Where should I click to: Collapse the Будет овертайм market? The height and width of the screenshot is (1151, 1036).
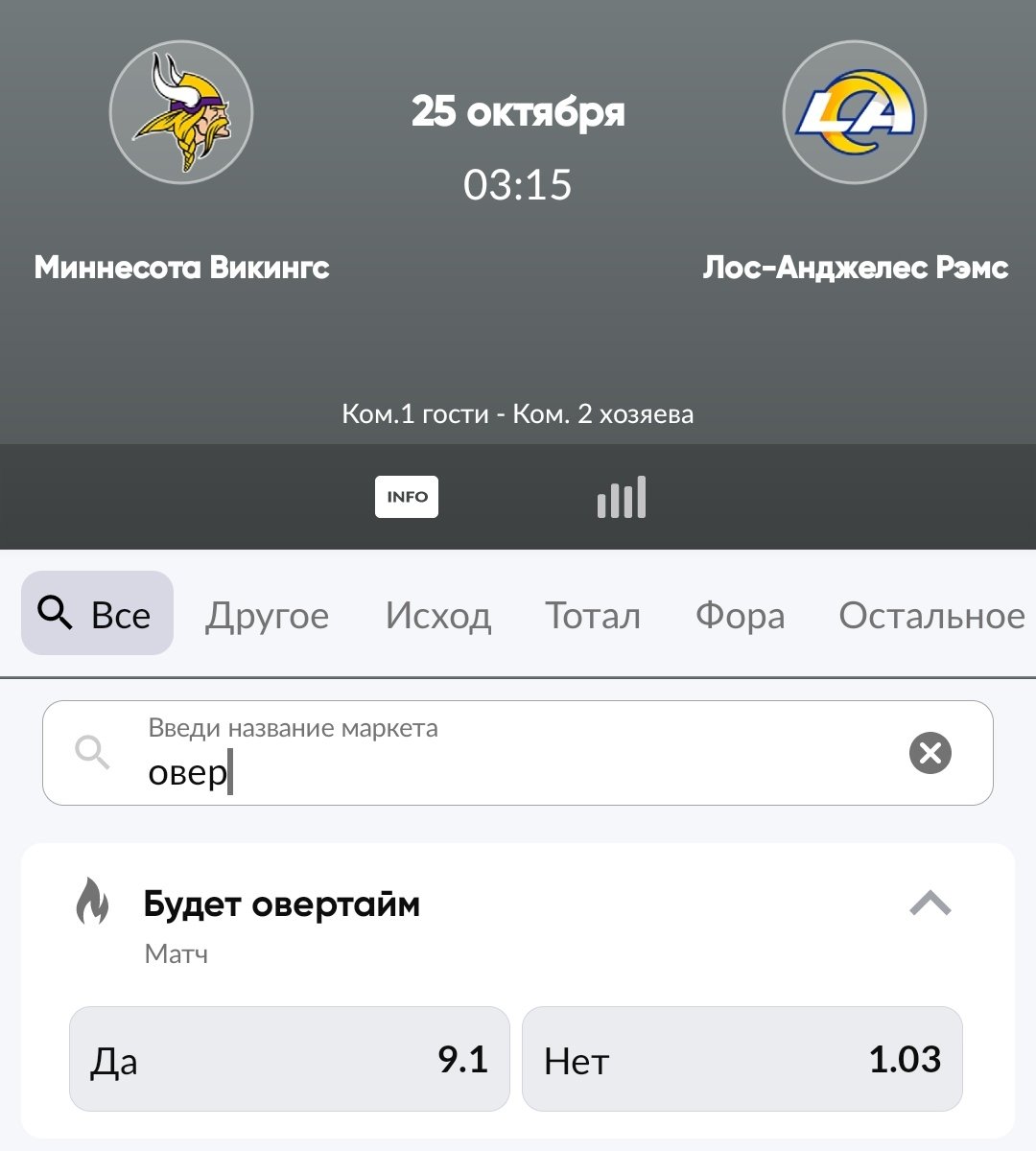pos(930,904)
